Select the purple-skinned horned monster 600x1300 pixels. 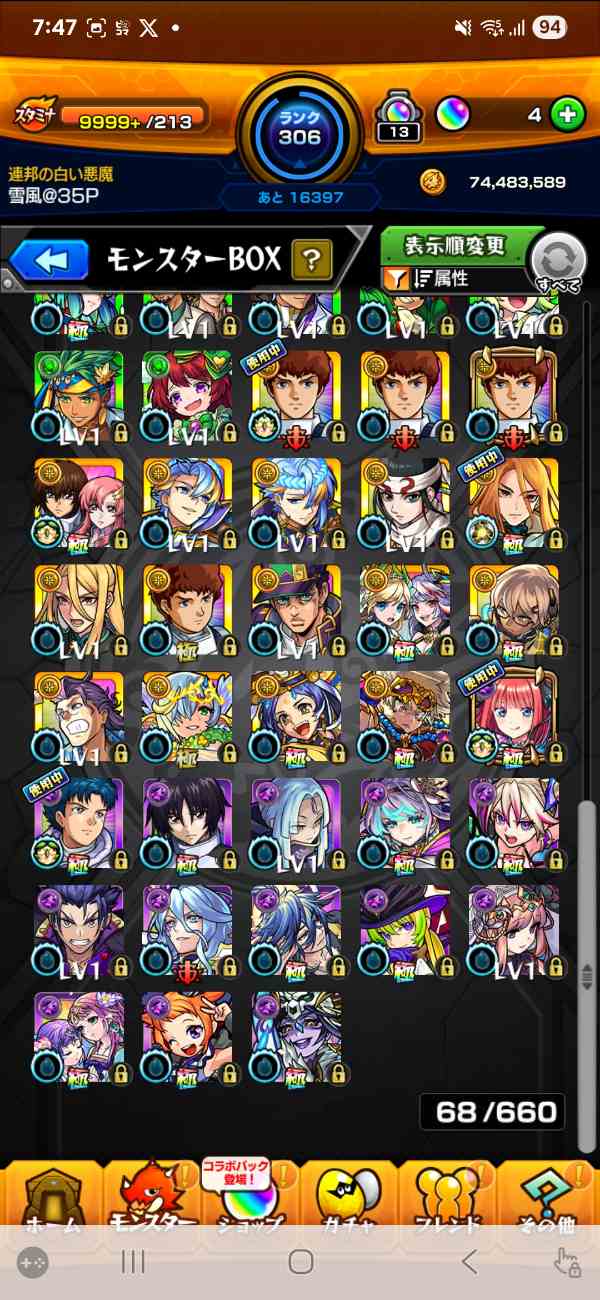point(296,1036)
